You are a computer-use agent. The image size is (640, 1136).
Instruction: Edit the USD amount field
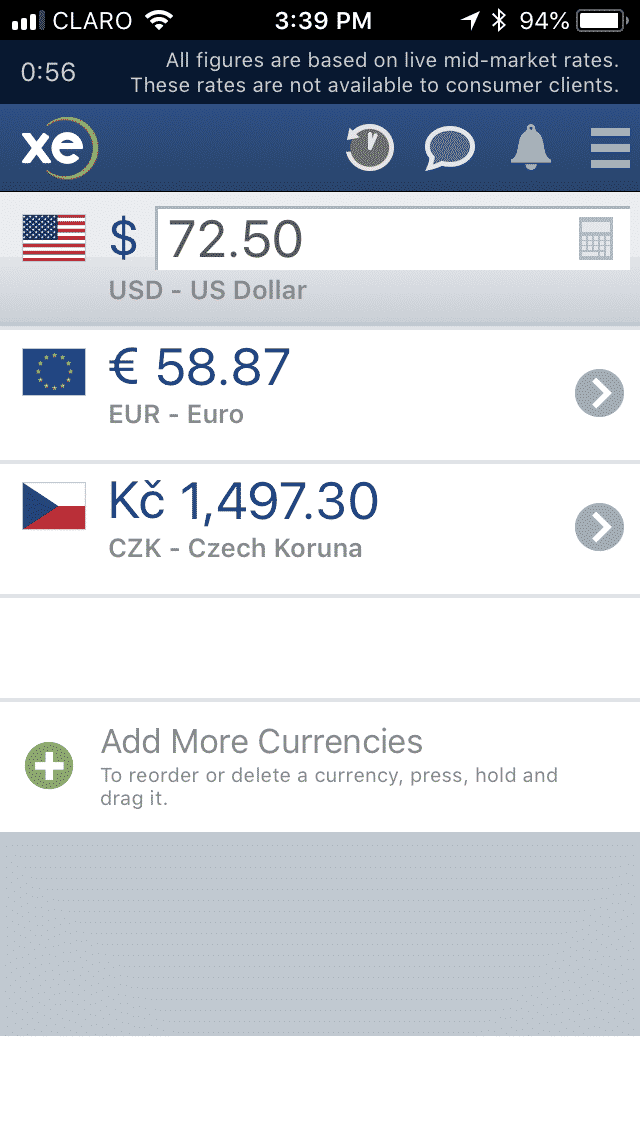click(393, 238)
